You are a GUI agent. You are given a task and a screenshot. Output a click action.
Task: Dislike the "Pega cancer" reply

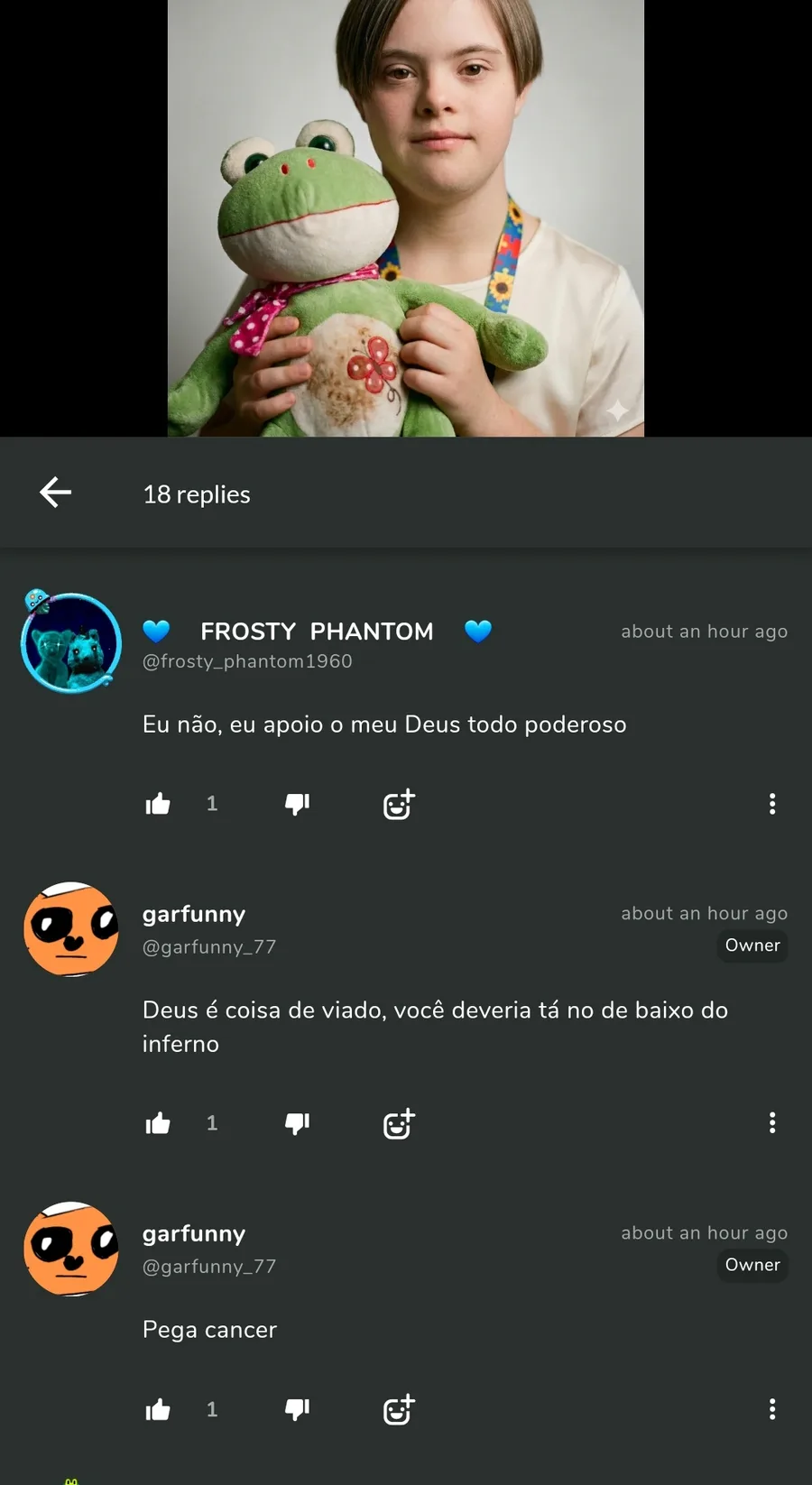[x=297, y=1409]
